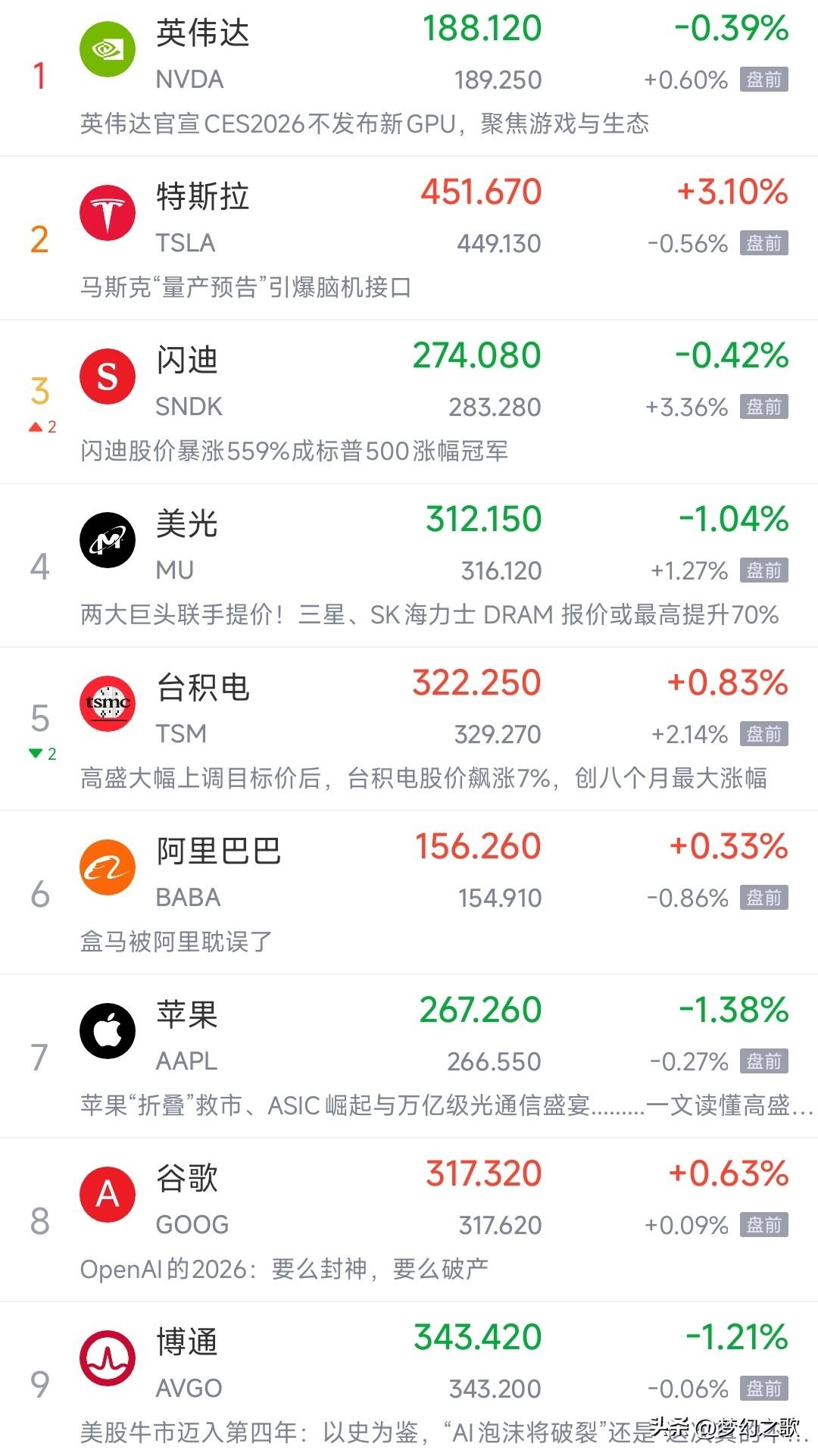The height and width of the screenshot is (1456, 818).
Task: Click the TSMC logo icon
Action: coord(107,703)
